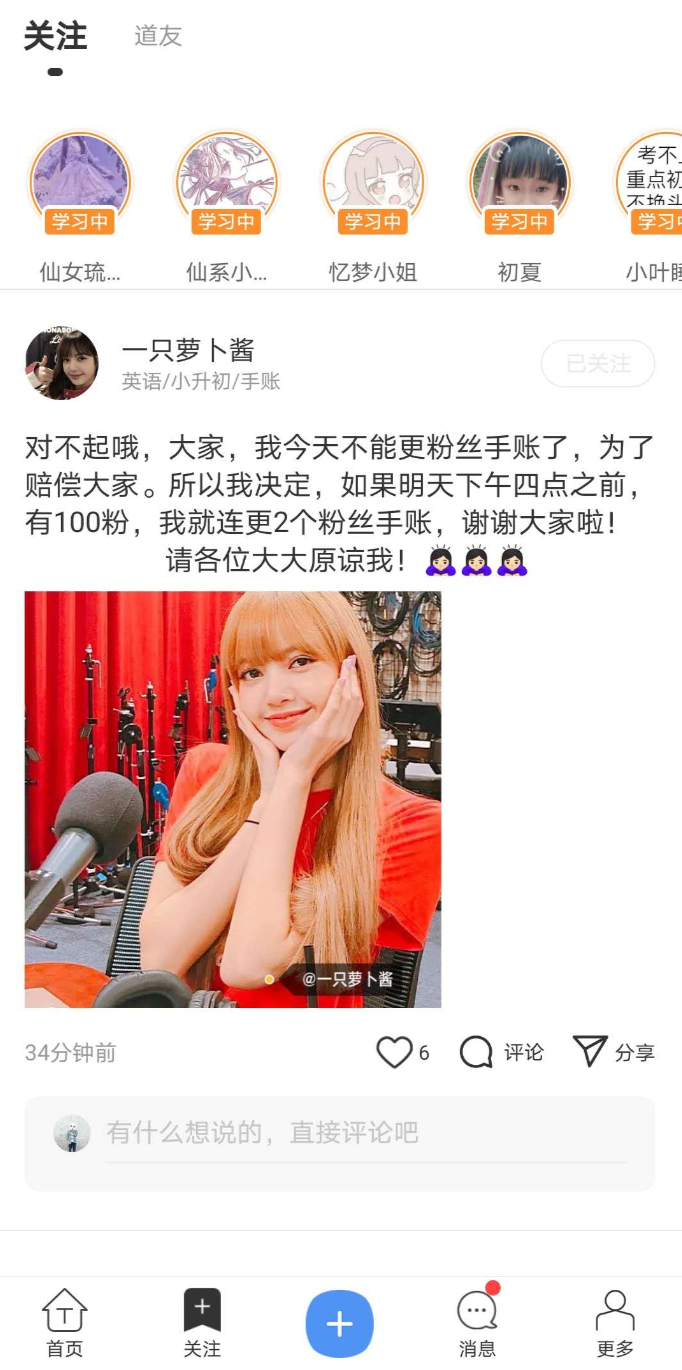
Task: View the post photo full screen
Action: pos(233,799)
